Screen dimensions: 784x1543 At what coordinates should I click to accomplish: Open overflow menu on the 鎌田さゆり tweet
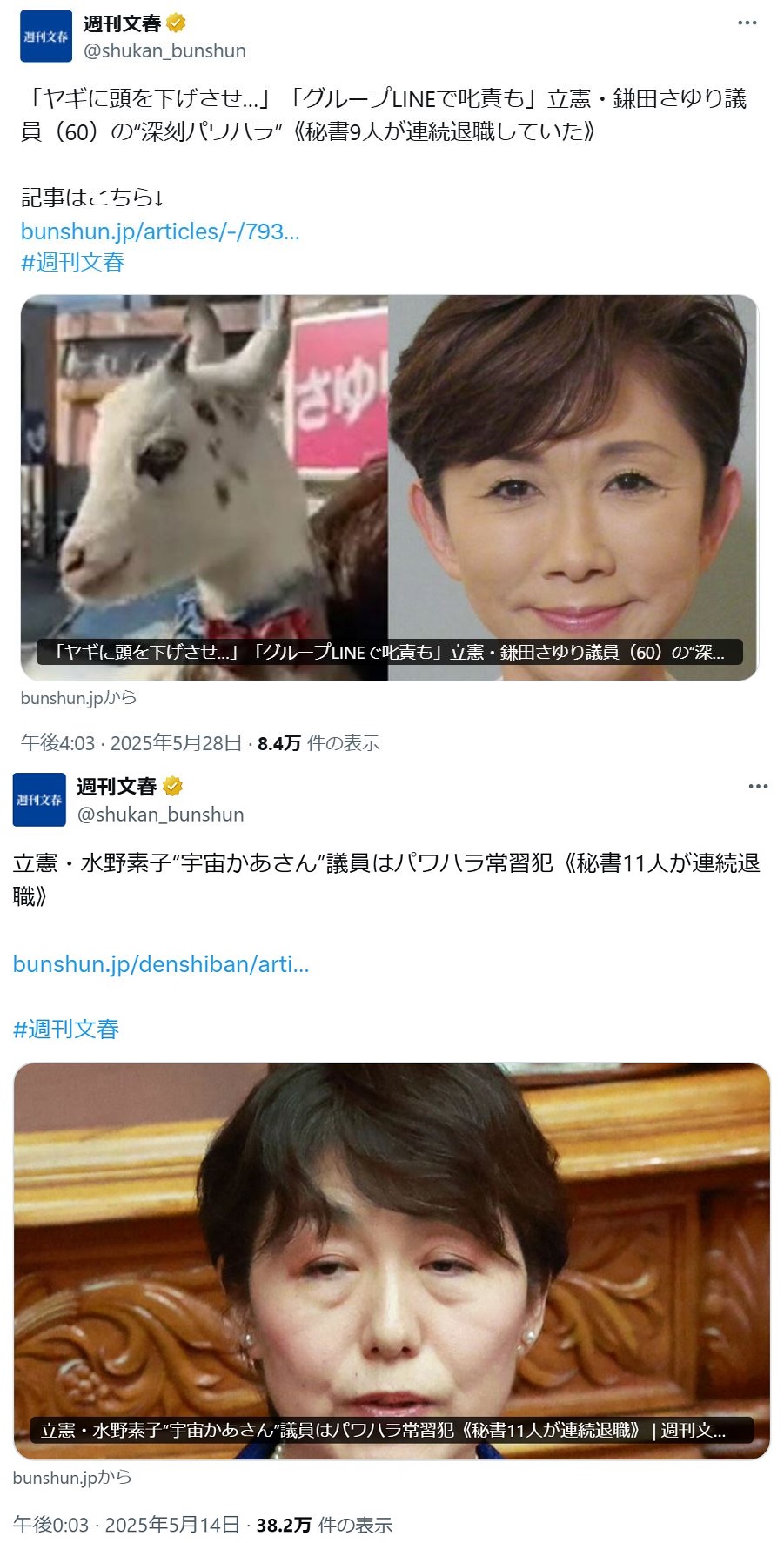[747, 23]
